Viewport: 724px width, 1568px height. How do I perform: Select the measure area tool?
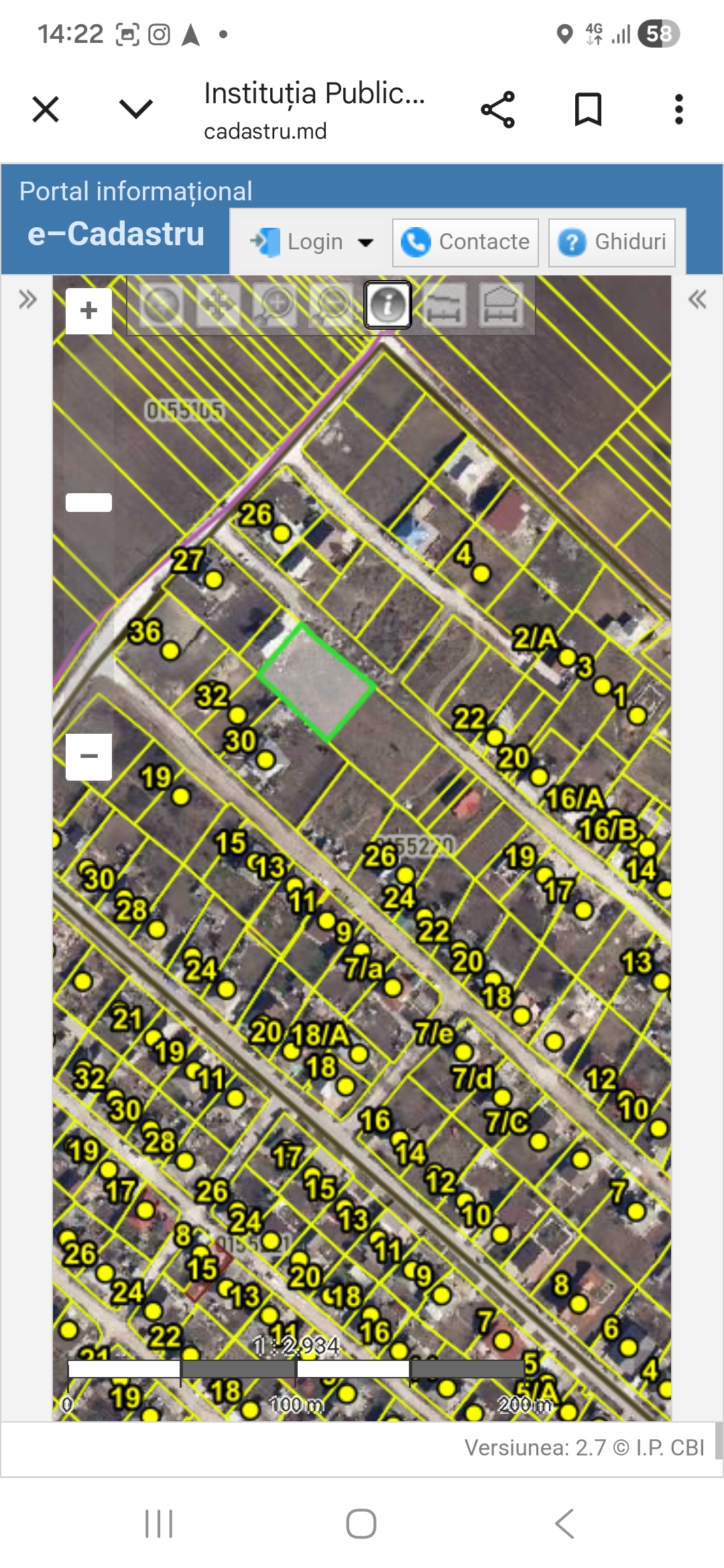pos(501,305)
